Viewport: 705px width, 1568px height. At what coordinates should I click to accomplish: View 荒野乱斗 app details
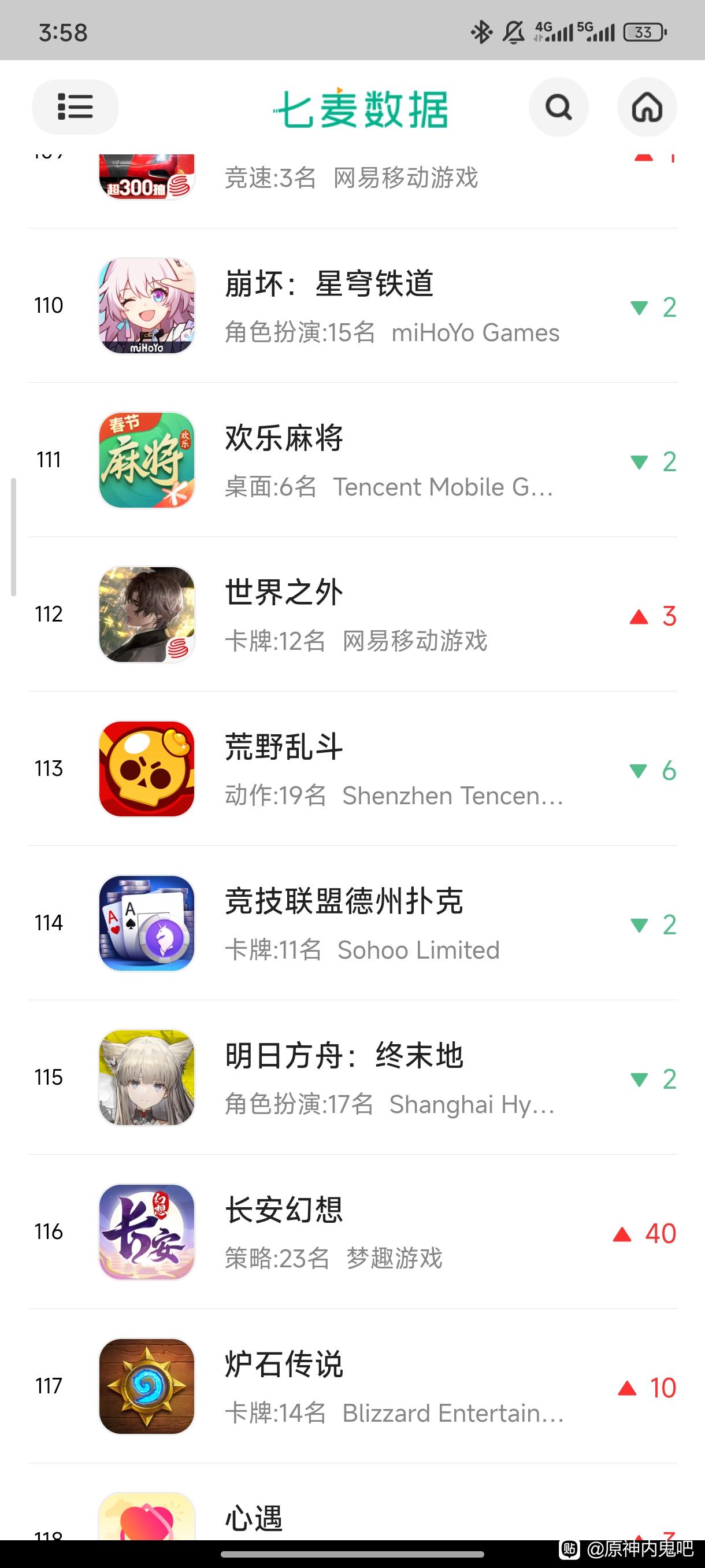pos(353,769)
